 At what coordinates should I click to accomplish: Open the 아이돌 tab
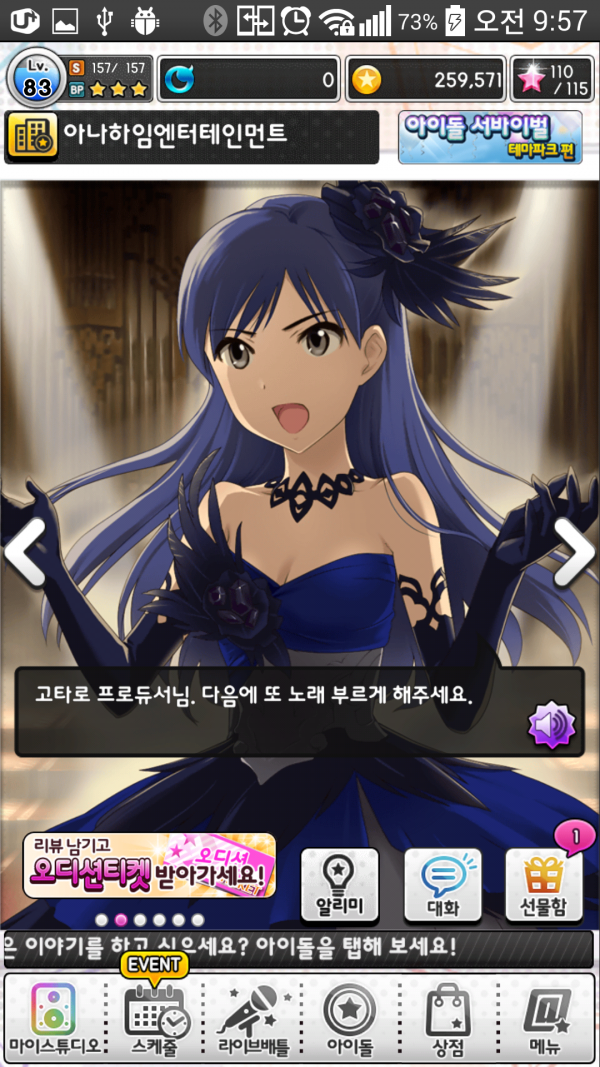coord(350,1020)
